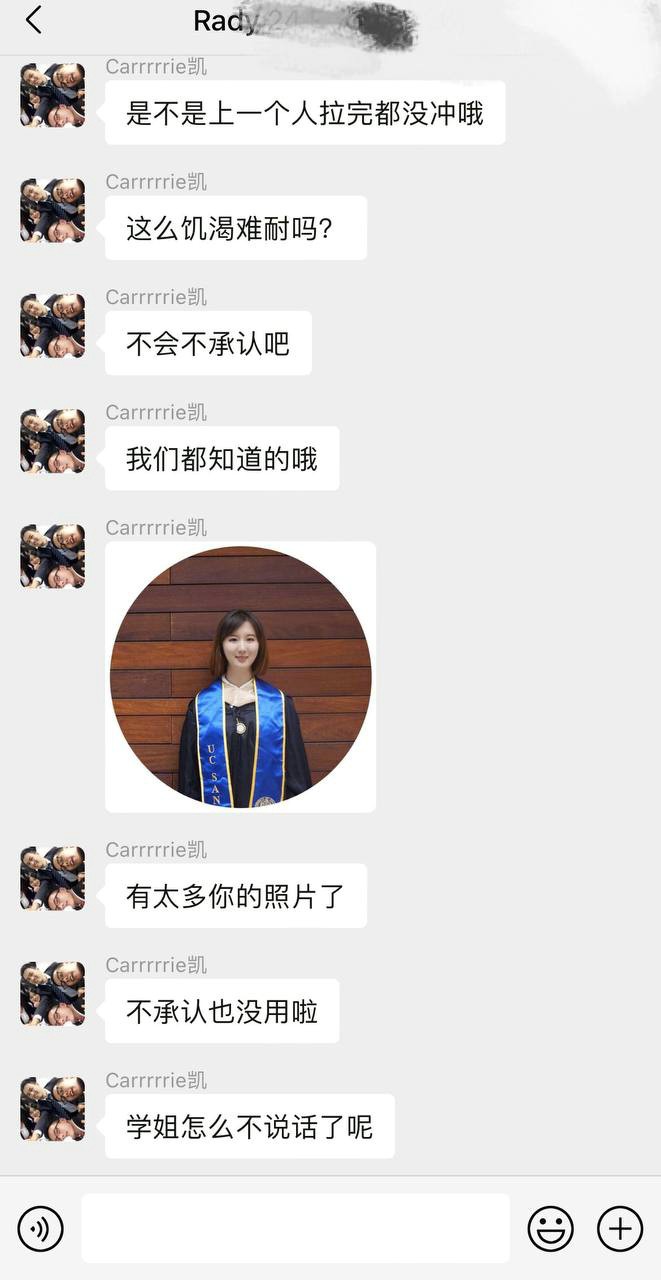
Task: Focus the message text field
Action: [x=295, y=1228]
